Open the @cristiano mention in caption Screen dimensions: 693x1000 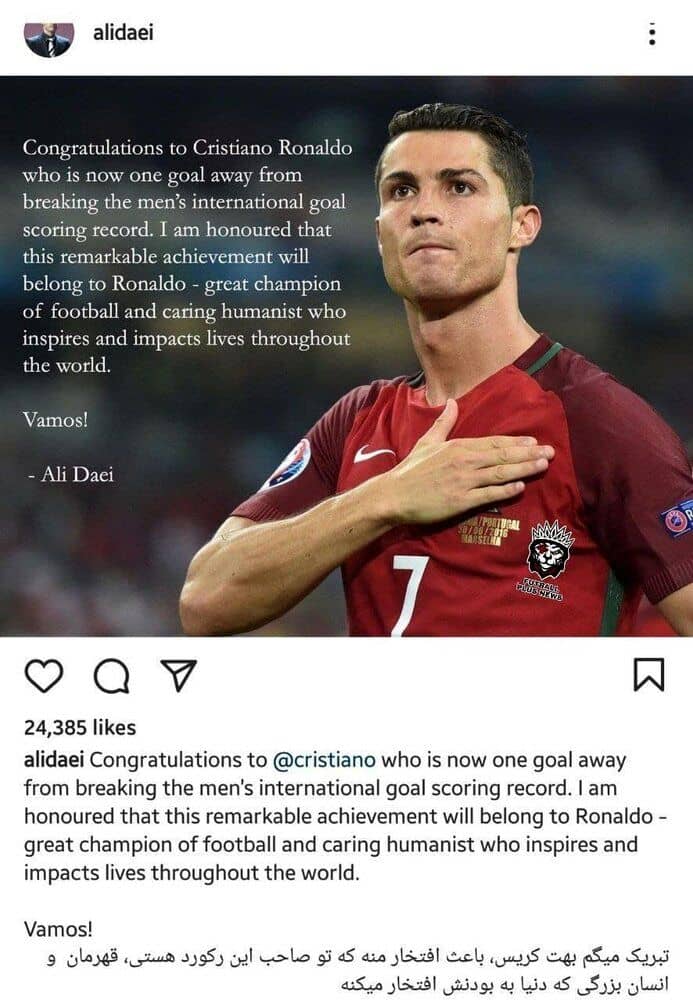pyautogui.click(x=320, y=760)
